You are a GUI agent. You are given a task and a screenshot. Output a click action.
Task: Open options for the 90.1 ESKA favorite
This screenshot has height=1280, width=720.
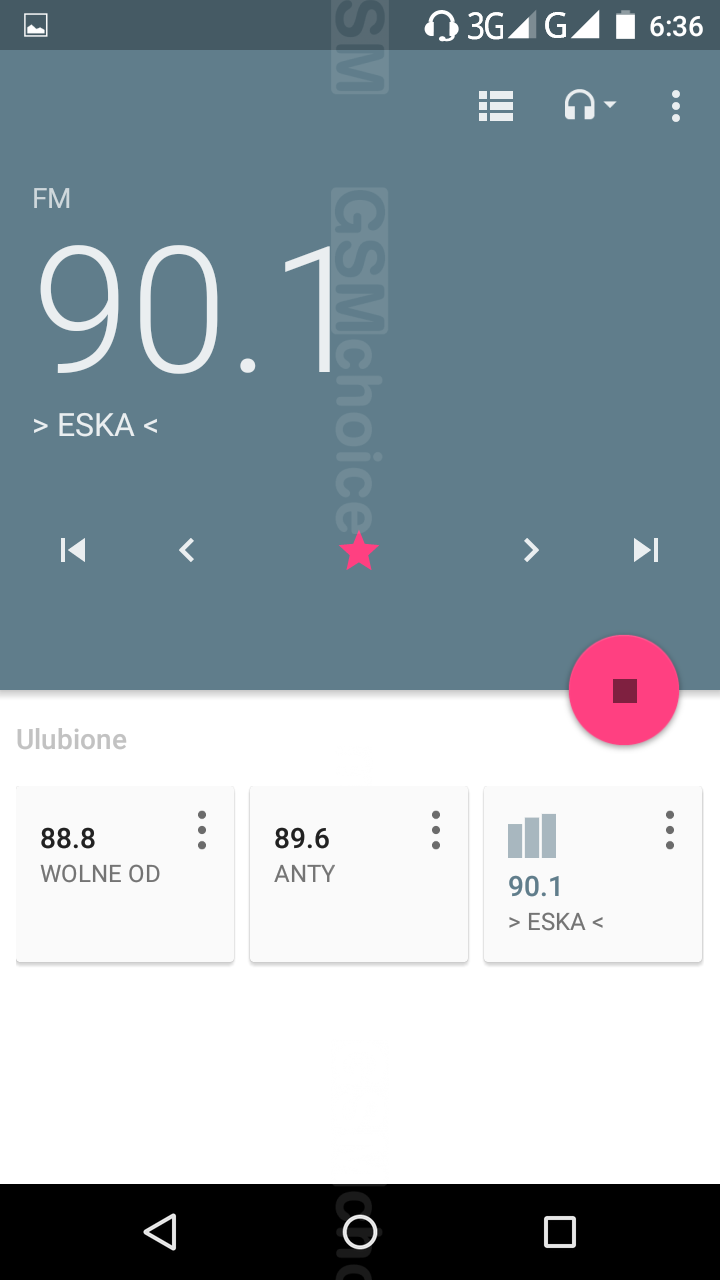(x=670, y=830)
